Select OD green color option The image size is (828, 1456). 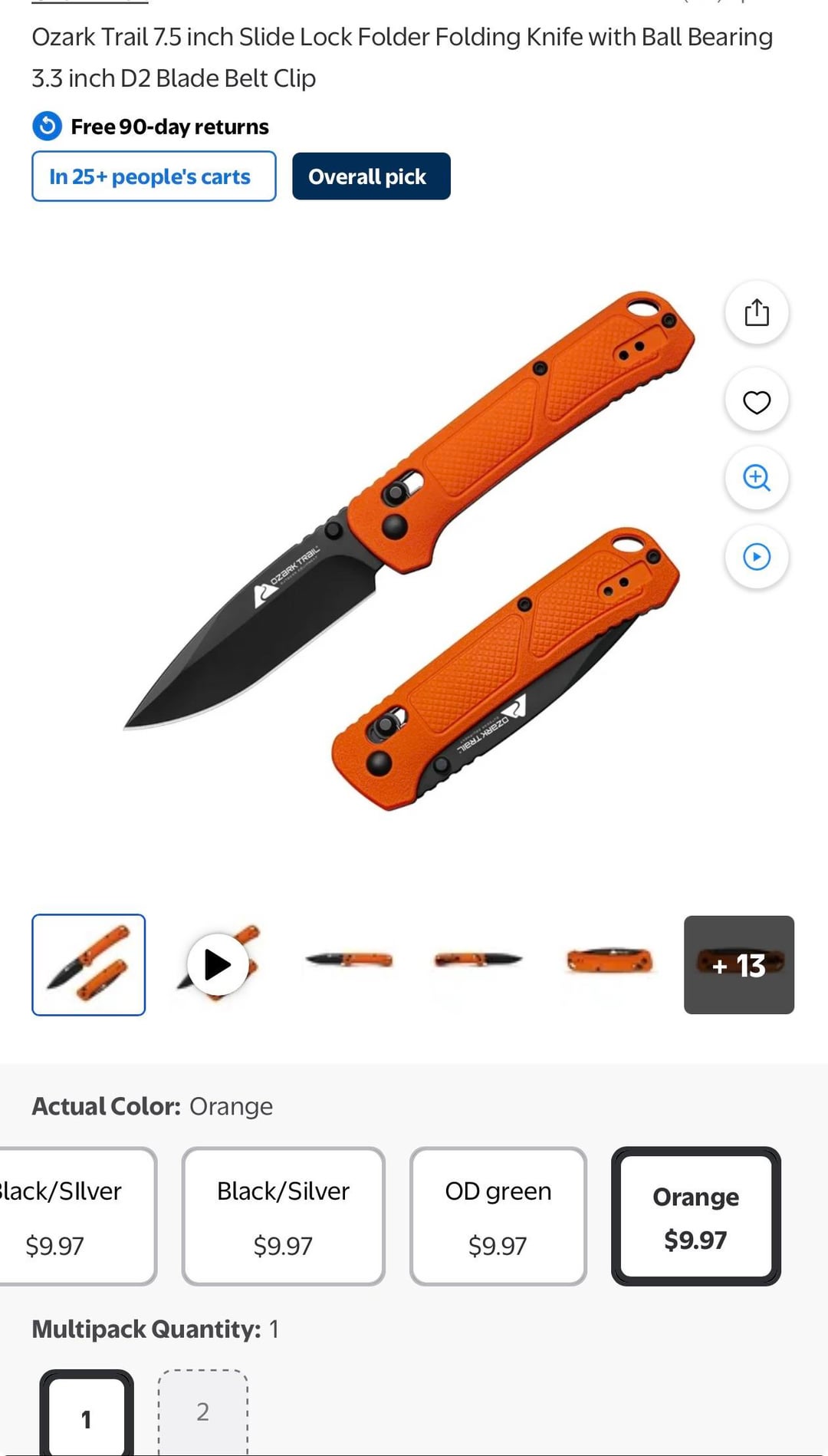tap(498, 1216)
